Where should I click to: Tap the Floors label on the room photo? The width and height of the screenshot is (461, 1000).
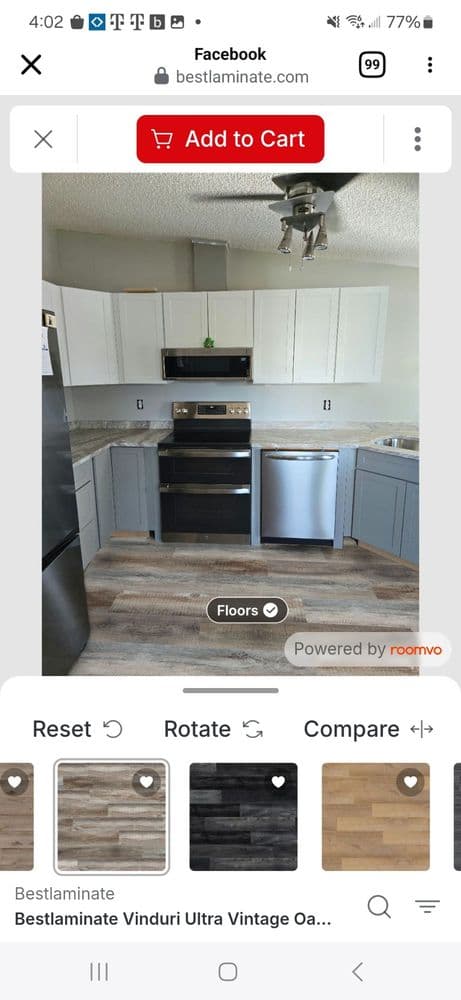(x=247, y=610)
